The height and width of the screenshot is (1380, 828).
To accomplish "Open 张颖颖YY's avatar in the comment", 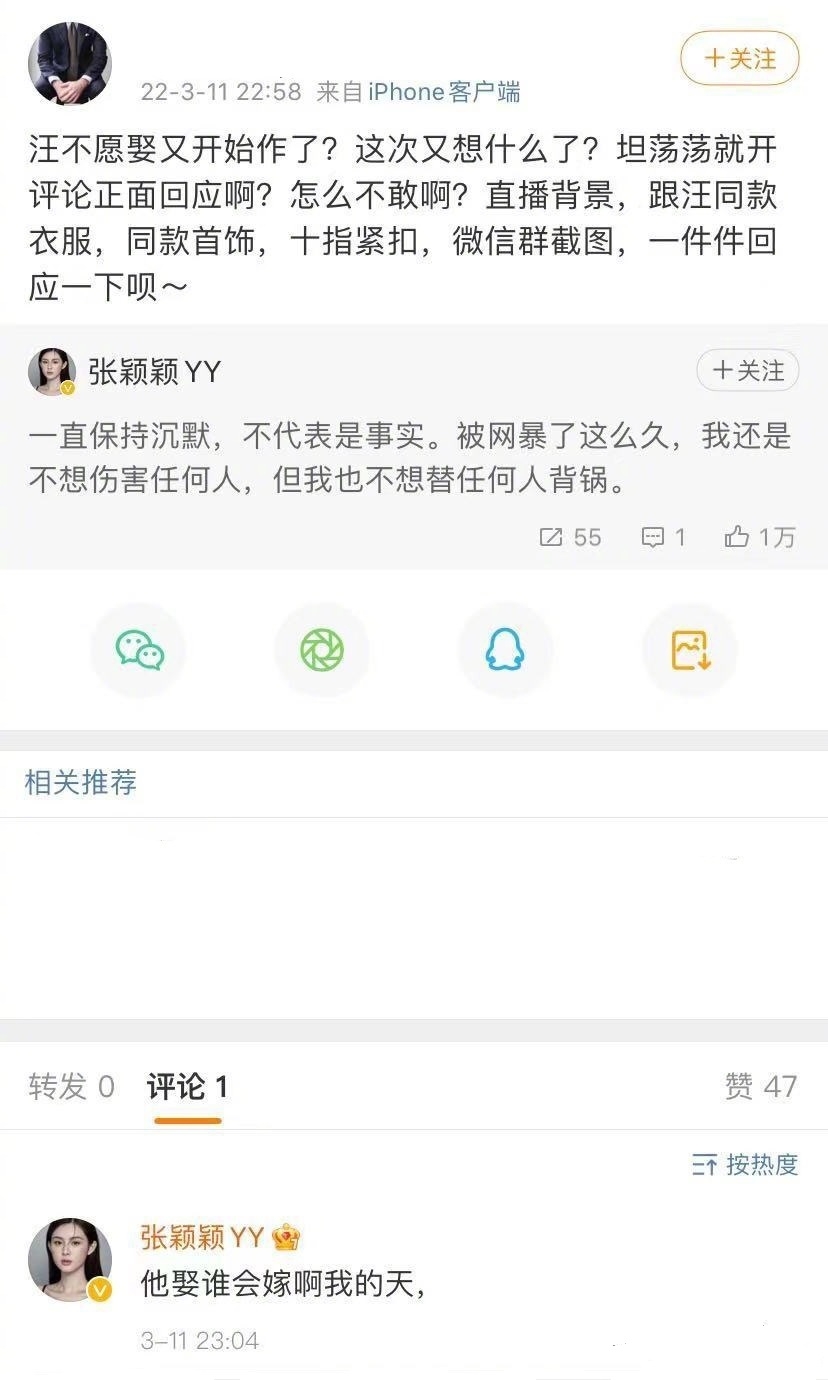I will (x=70, y=1260).
